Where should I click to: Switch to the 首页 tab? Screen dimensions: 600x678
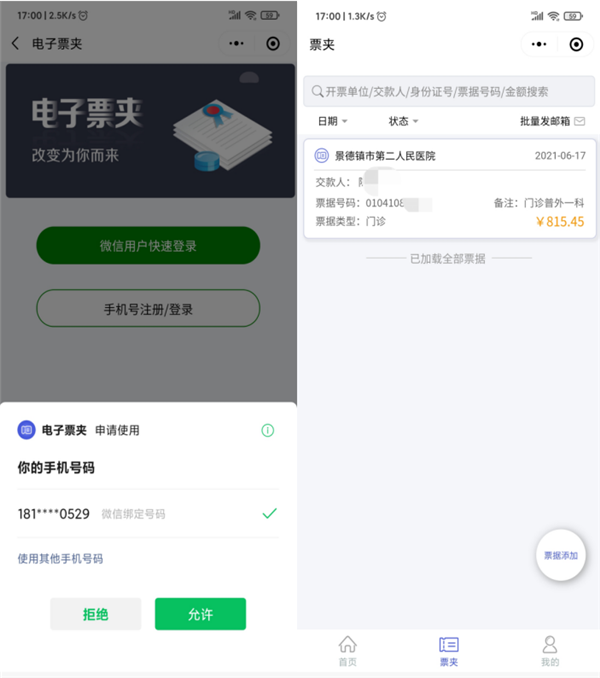point(347,650)
